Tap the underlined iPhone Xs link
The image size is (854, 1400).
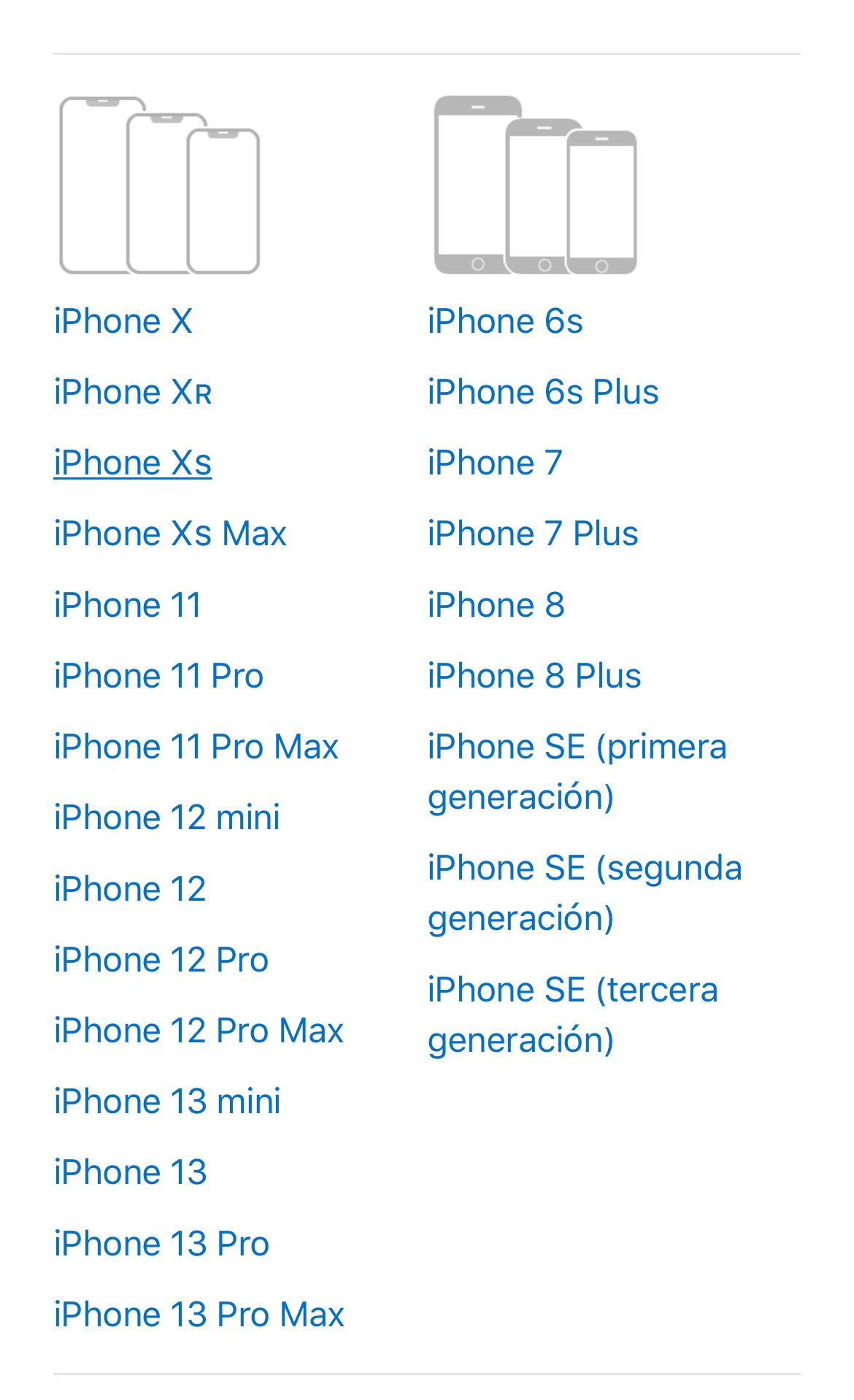pyautogui.click(x=133, y=463)
